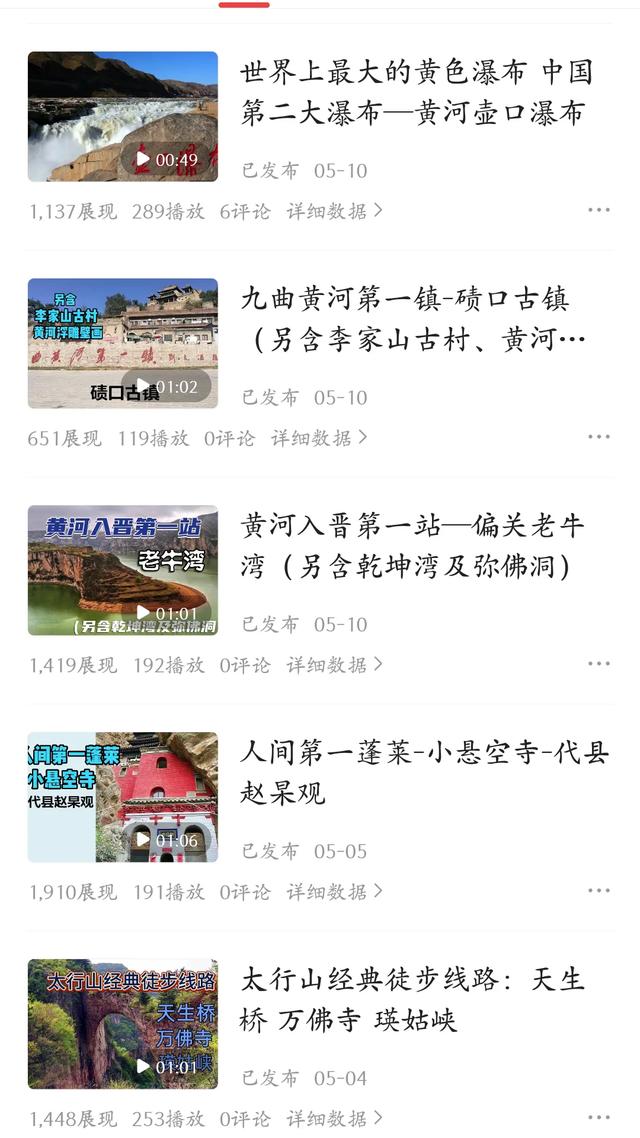The image size is (640, 1138).
Task: Tap the three dots for 老牛湾 video
Action: pos(598,664)
